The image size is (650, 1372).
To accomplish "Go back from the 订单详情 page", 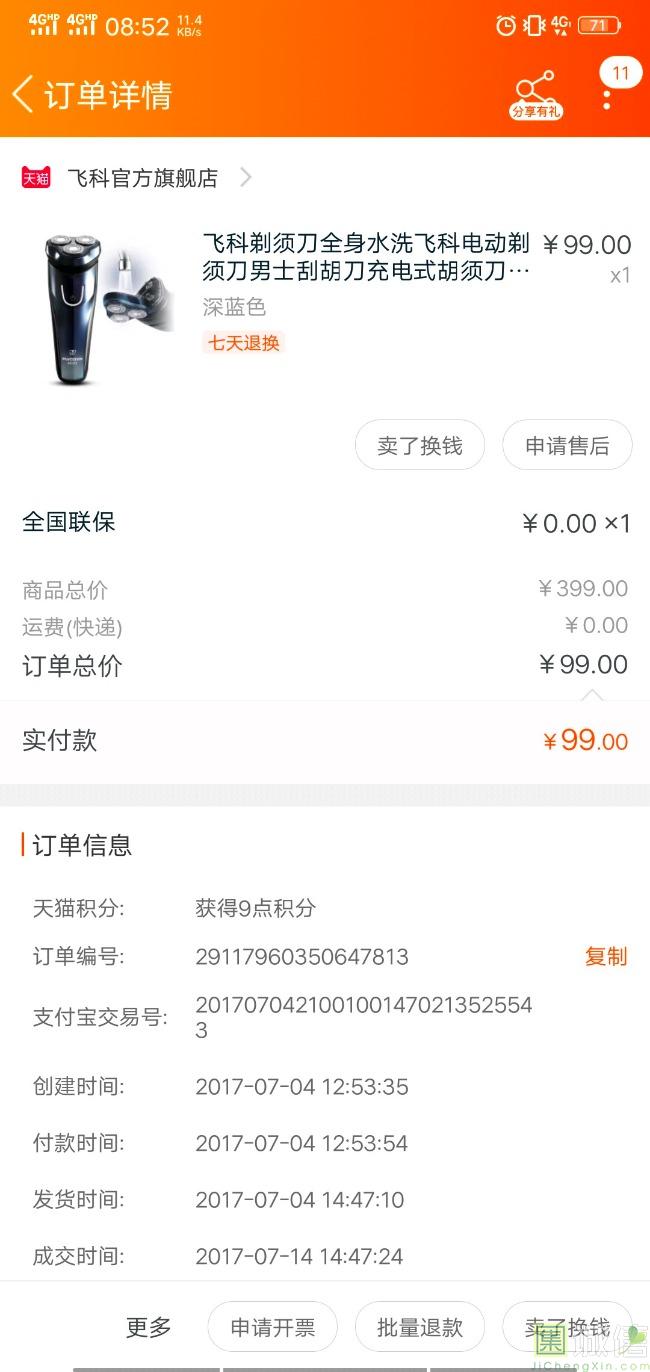I will (23, 95).
